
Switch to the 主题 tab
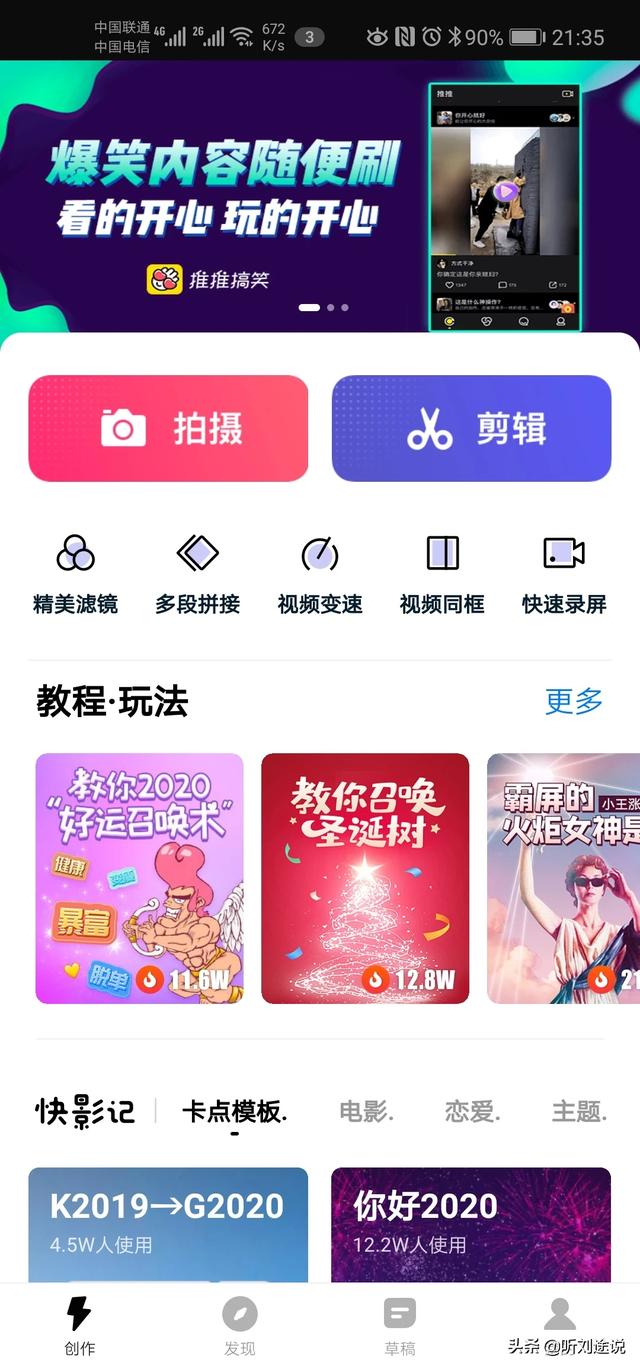click(579, 1111)
